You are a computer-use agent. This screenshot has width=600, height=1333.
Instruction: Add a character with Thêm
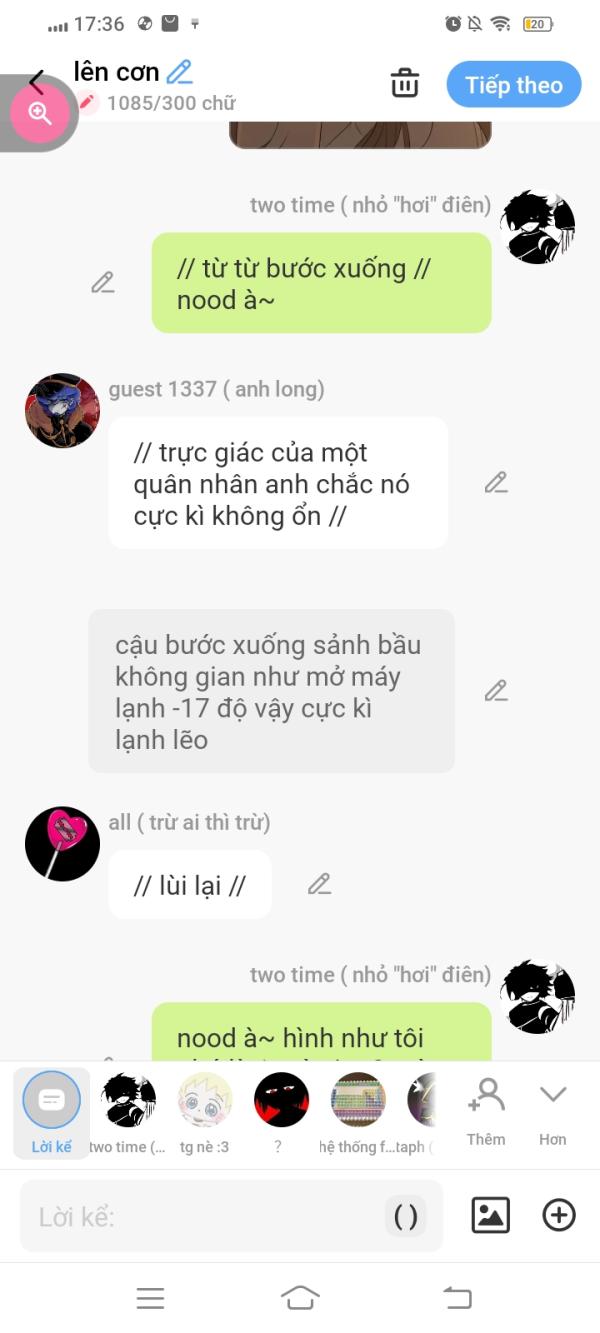click(486, 1112)
